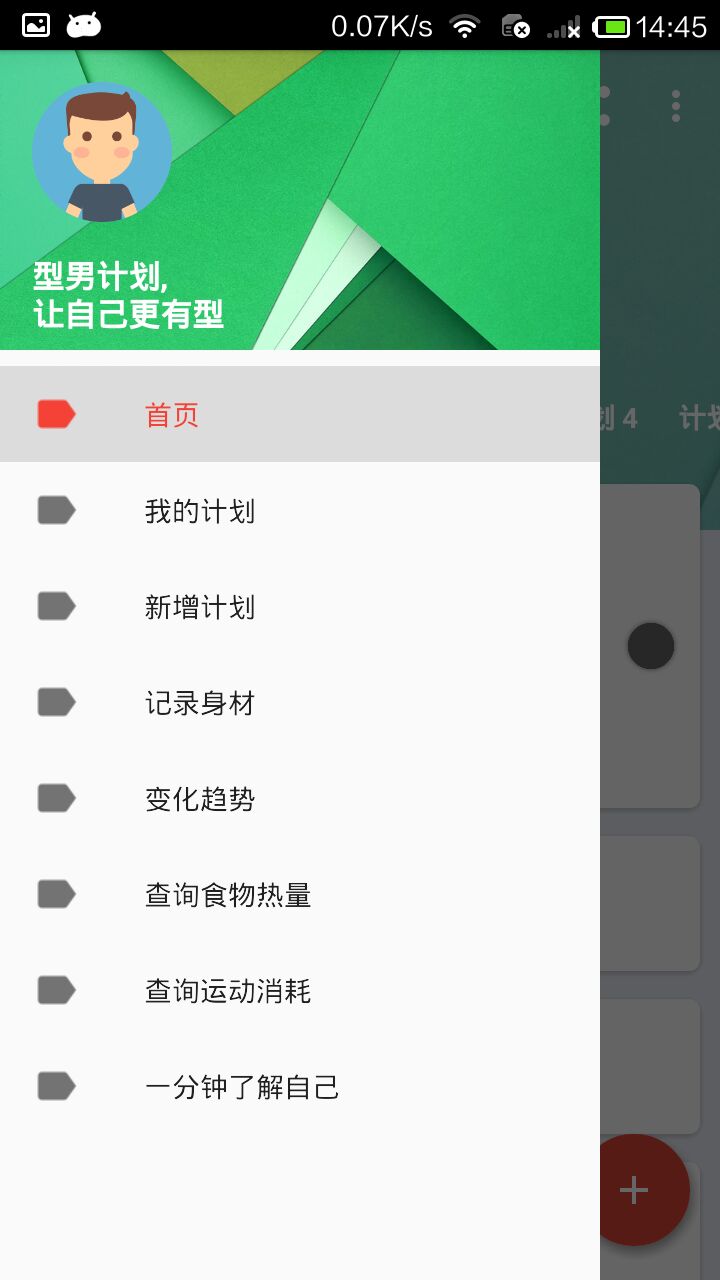Go to 新增计划

[200, 607]
